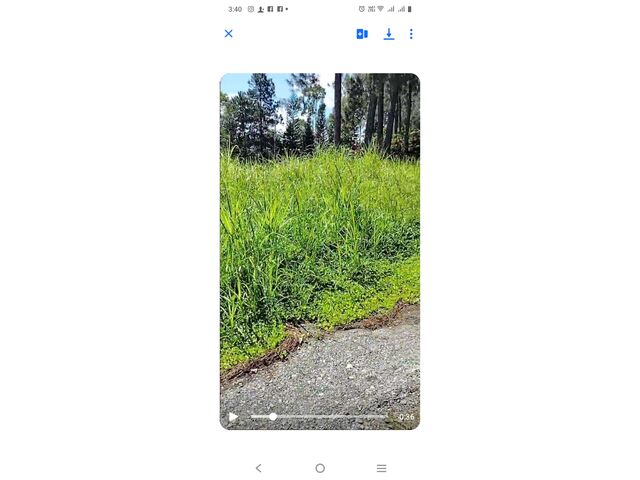Tap the video progress bar
The height and width of the screenshot is (480, 640).
320,417
